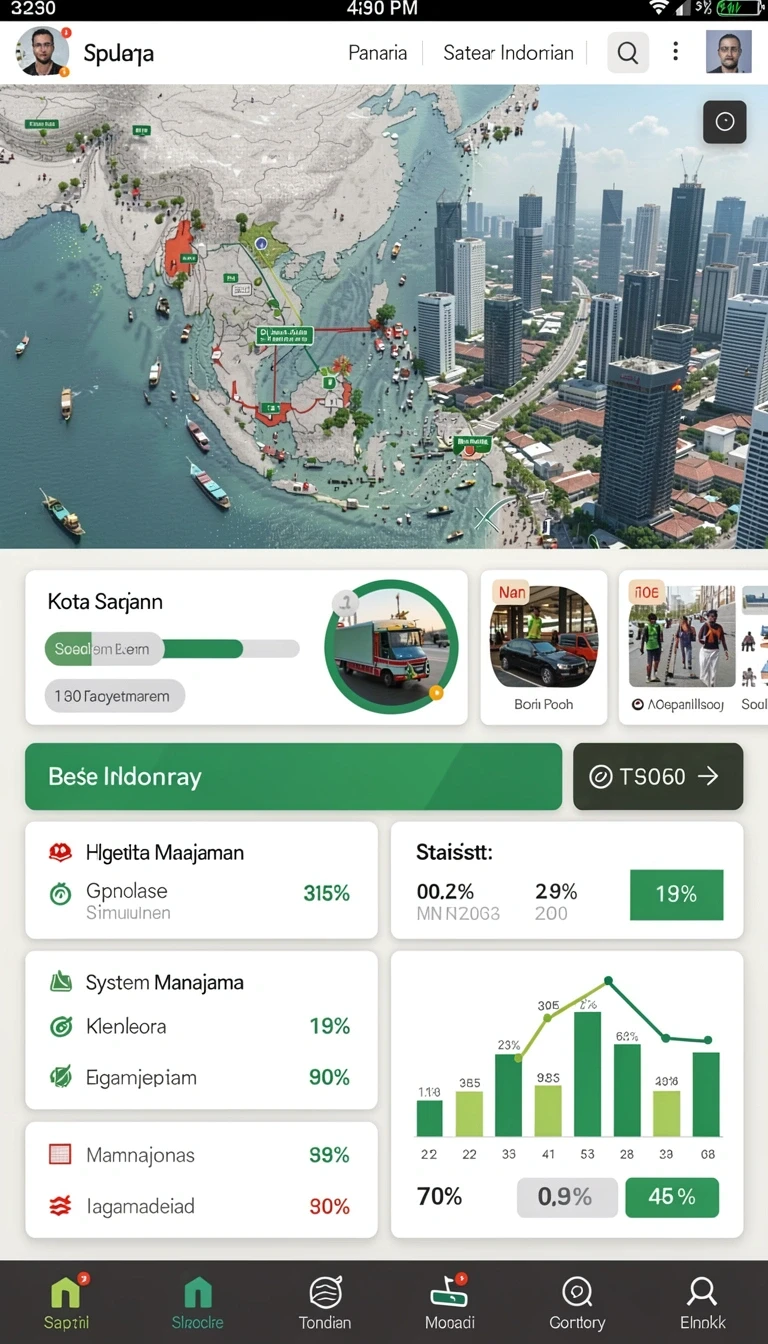
Task: Tap the Beśe Indonray green button
Action: tap(293, 776)
